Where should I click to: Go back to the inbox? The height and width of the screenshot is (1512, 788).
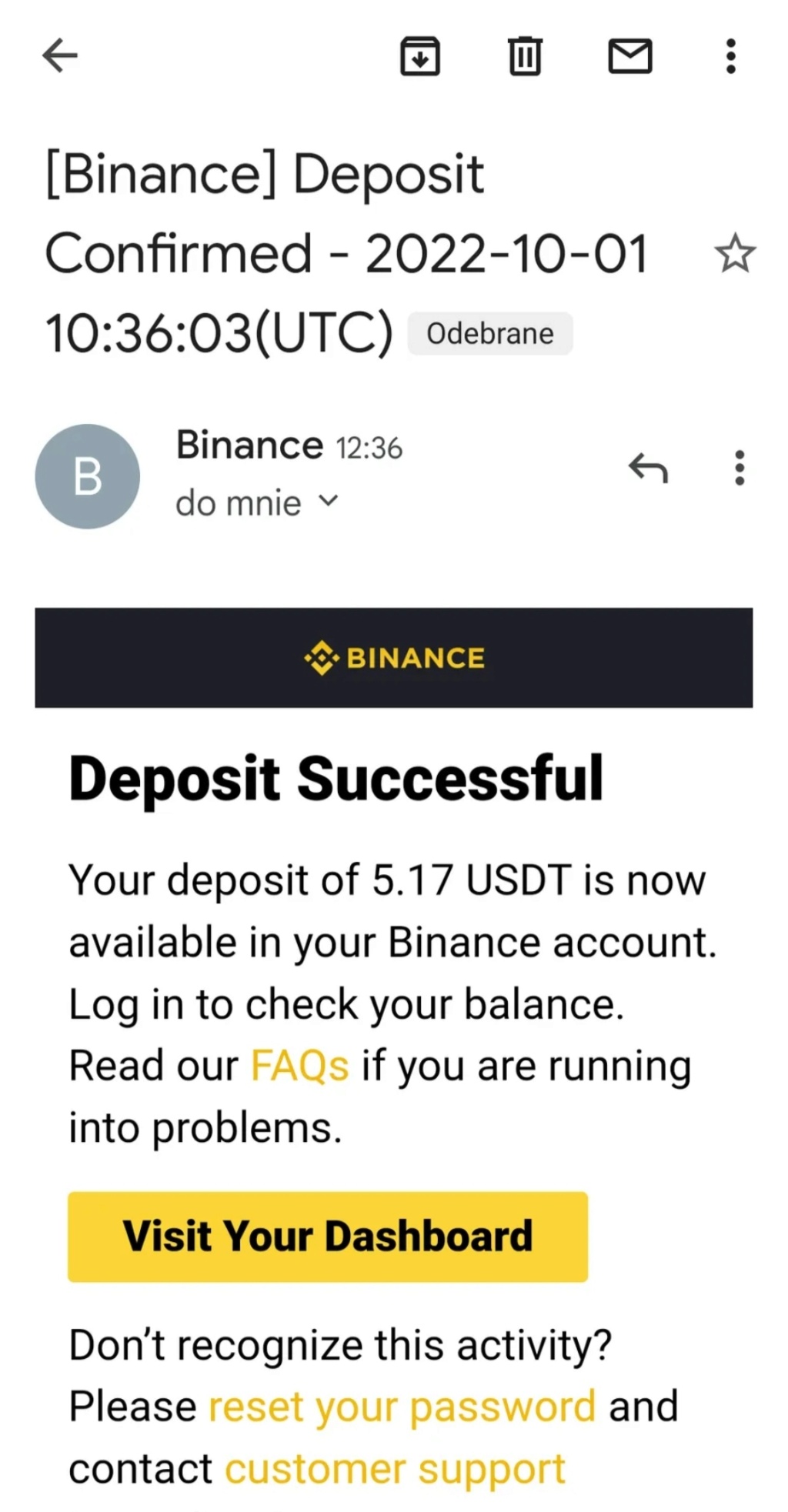60,55
